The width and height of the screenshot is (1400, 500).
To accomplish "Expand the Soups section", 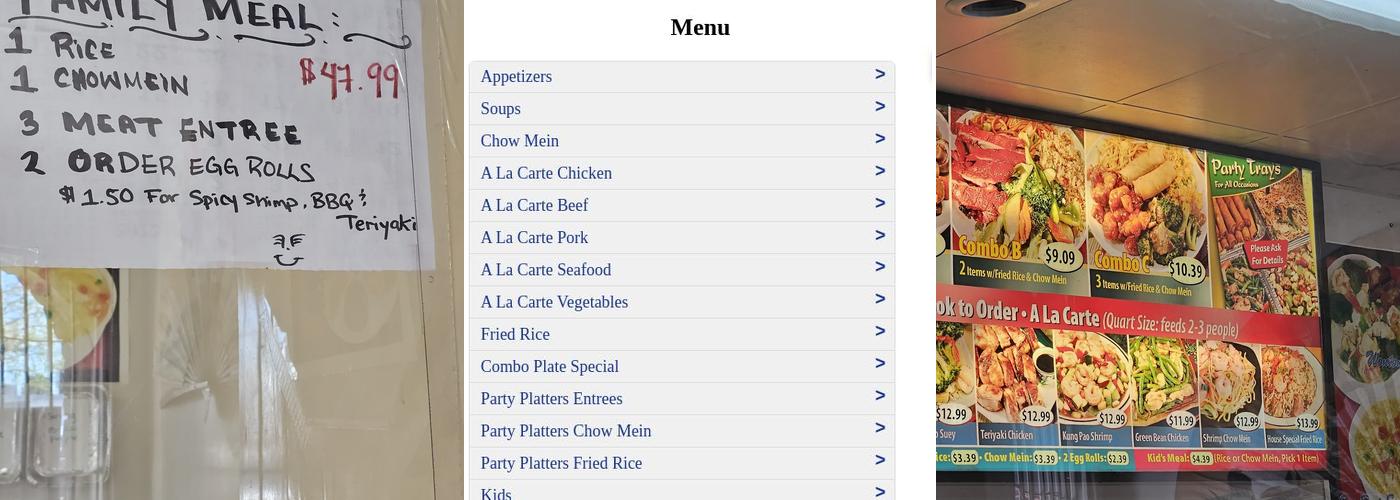I will 681,109.
